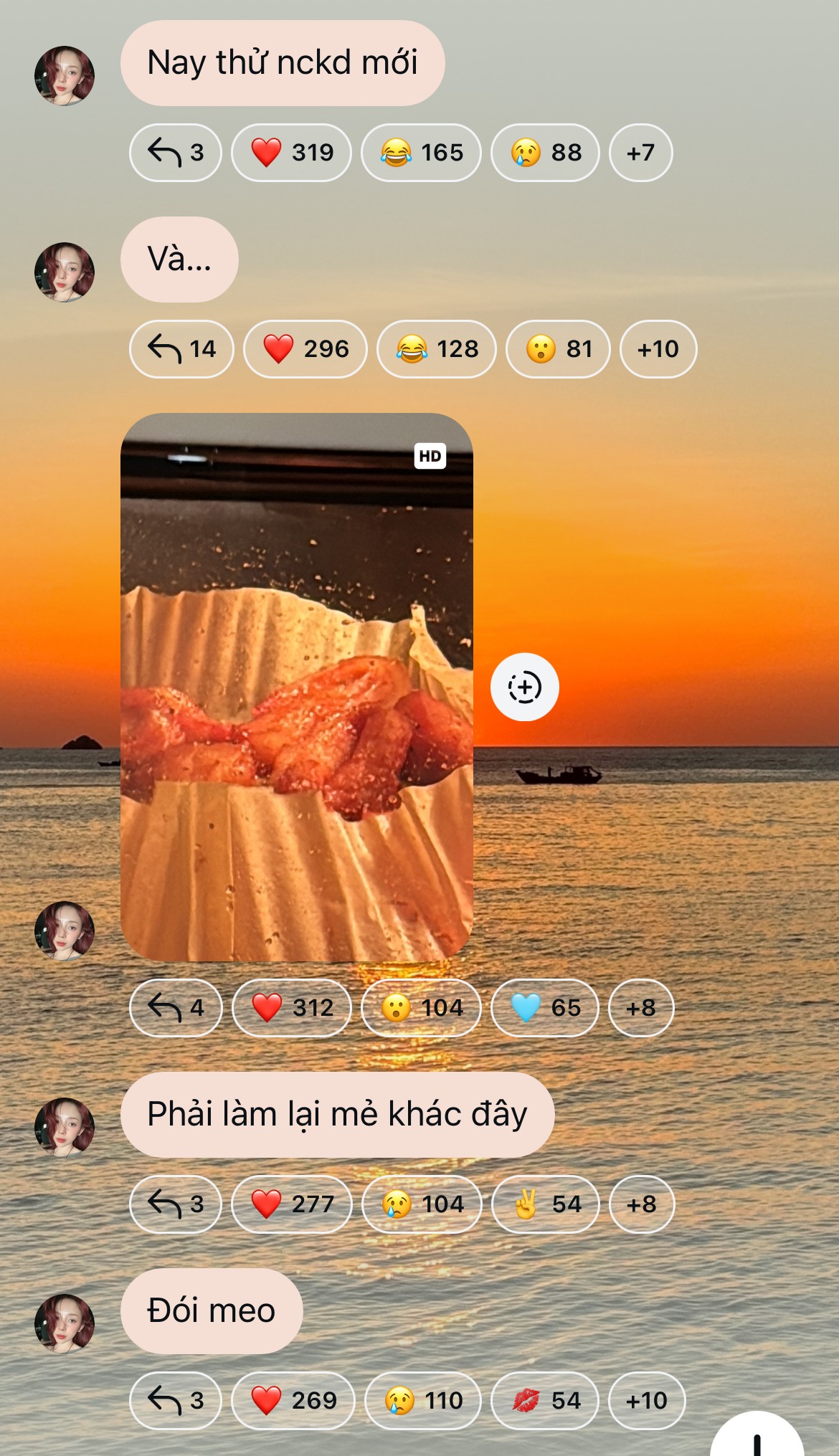
Task: Show the +7 more reactions on 'Nay thử nckd mới'
Action: [x=640, y=153]
